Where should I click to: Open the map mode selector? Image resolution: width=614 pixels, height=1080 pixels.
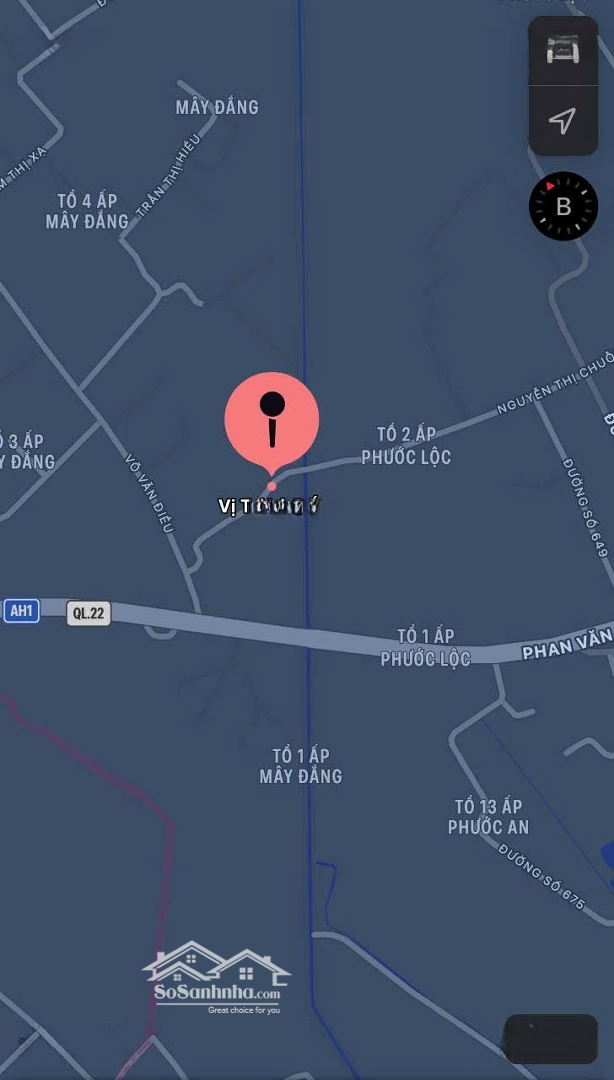563,50
